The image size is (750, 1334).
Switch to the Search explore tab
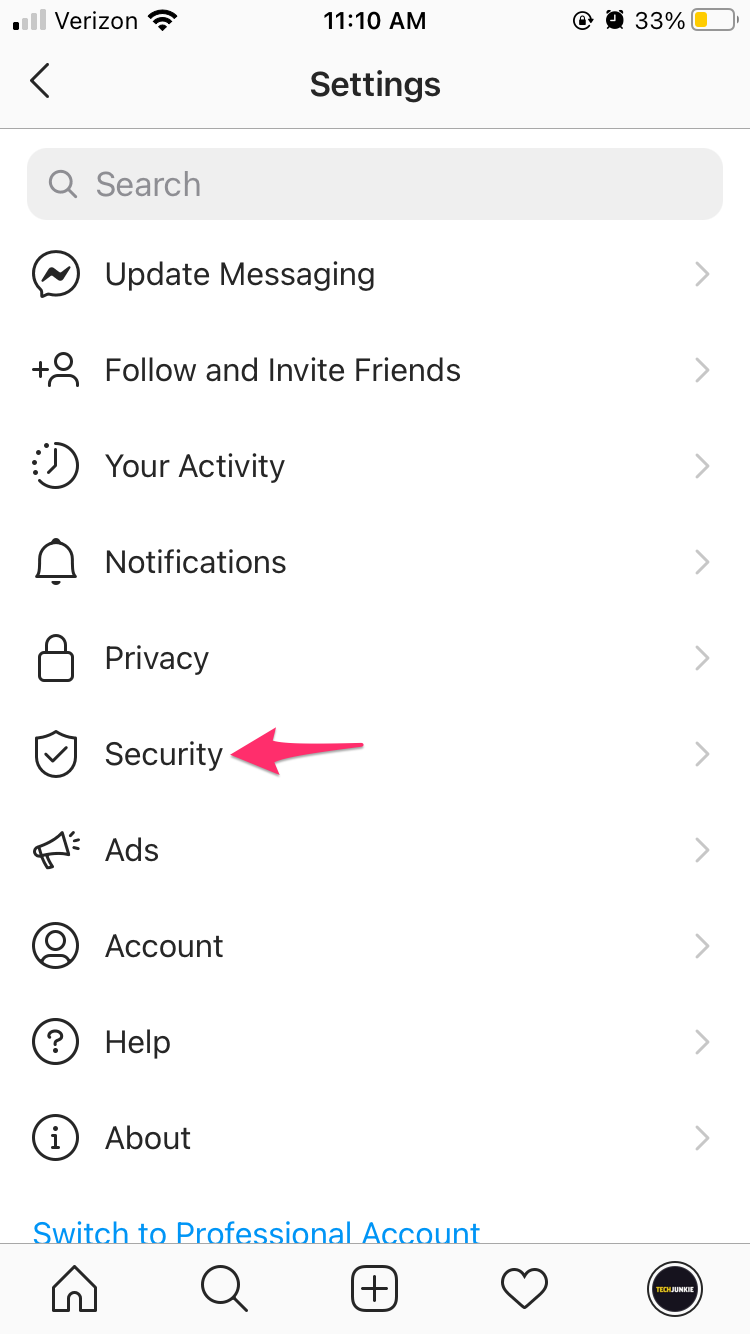pyautogui.click(x=225, y=1288)
